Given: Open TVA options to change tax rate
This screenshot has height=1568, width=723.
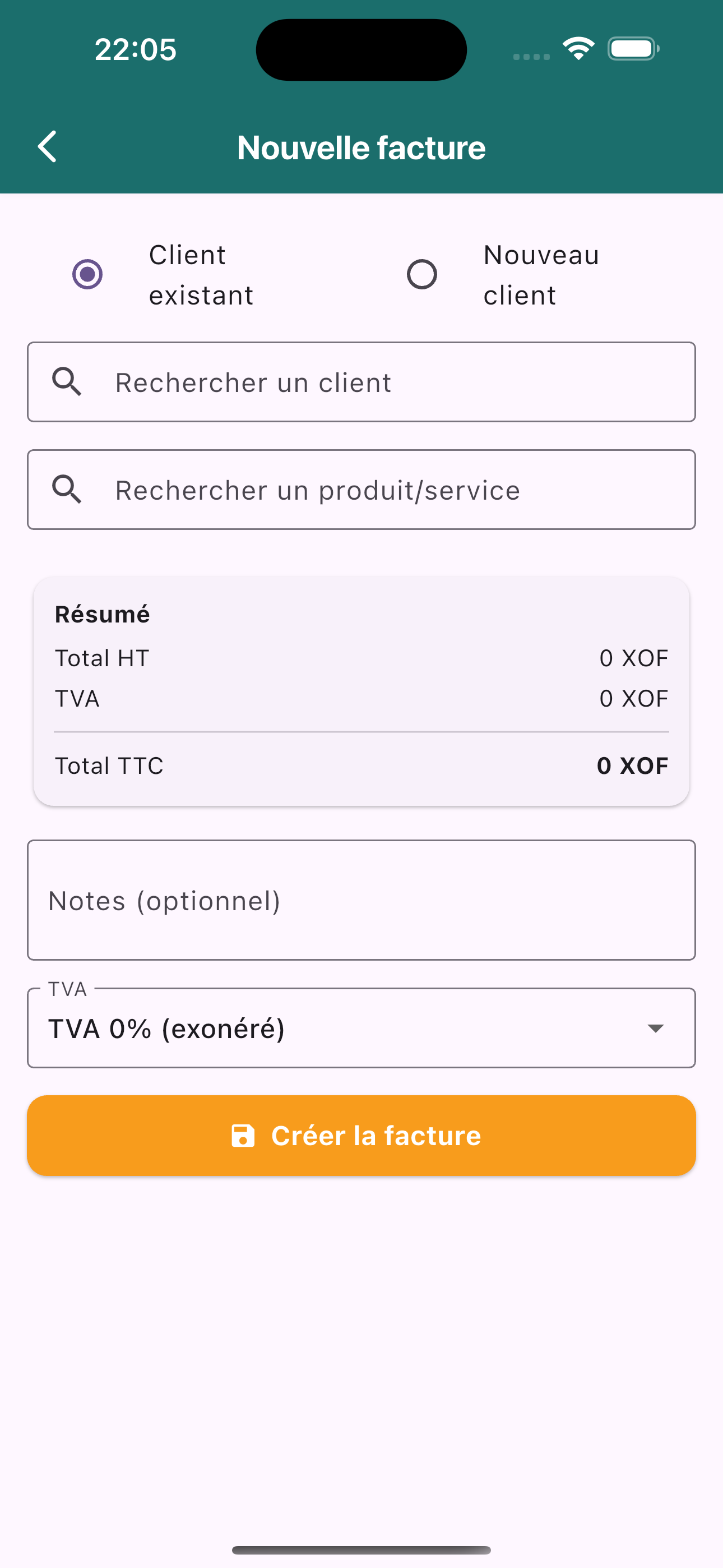Looking at the screenshot, I should pos(361,1029).
